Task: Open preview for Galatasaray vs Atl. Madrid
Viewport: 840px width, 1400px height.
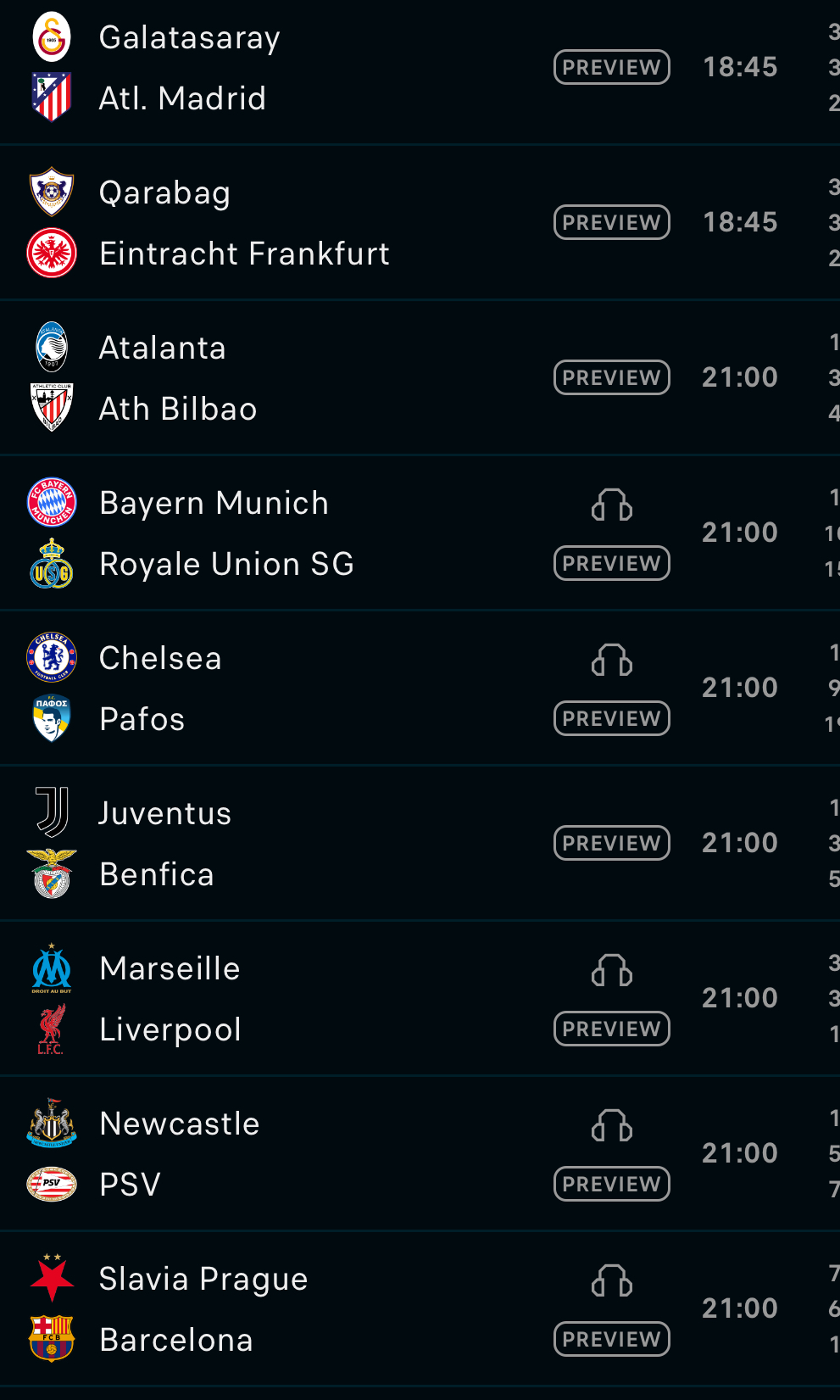Action: pyautogui.click(x=611, y=68)
